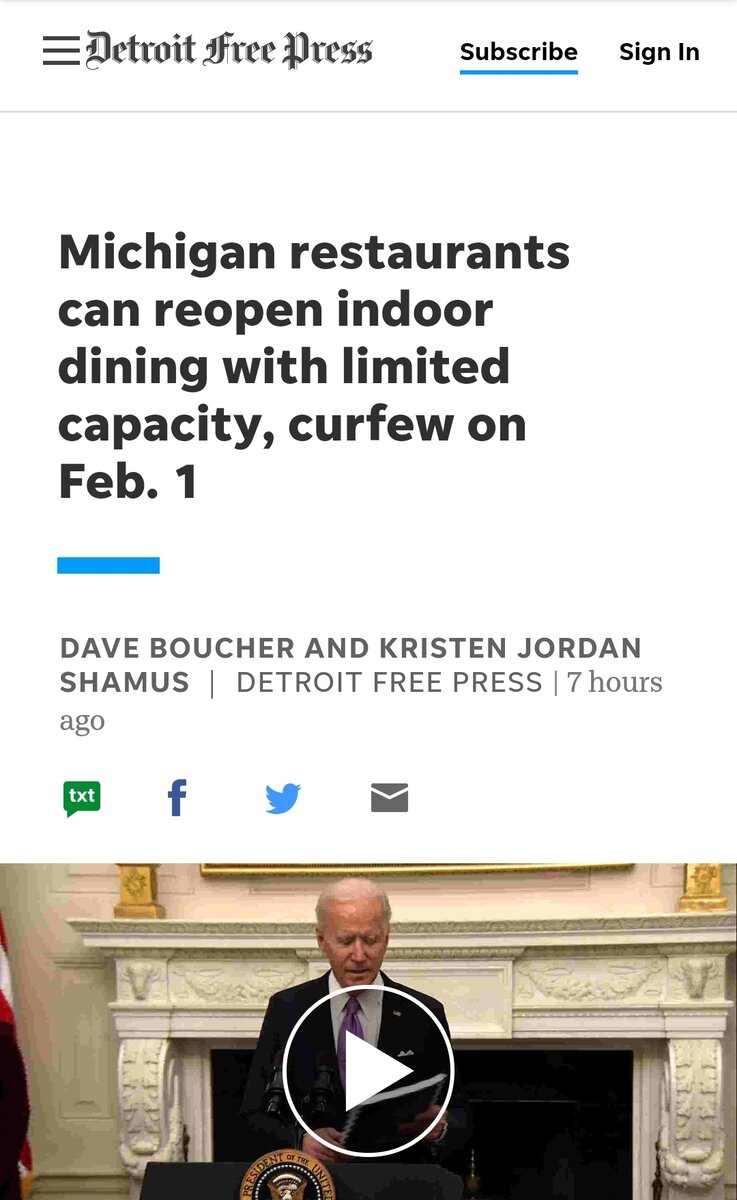This screenshot has height=1200, width=737.
Task: Email this article
Action: click(389, 798)
